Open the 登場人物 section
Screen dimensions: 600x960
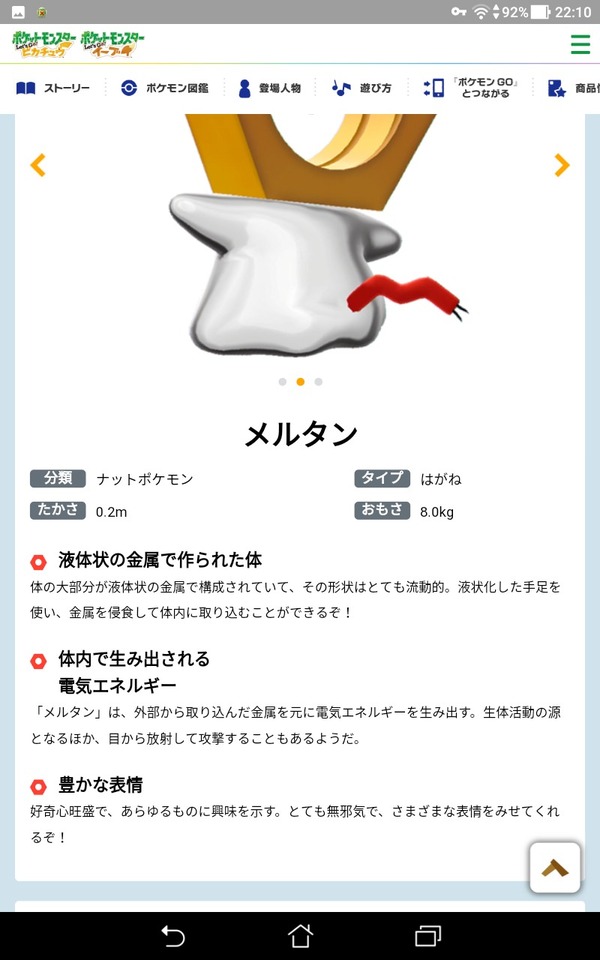click(x=269, y=88)
